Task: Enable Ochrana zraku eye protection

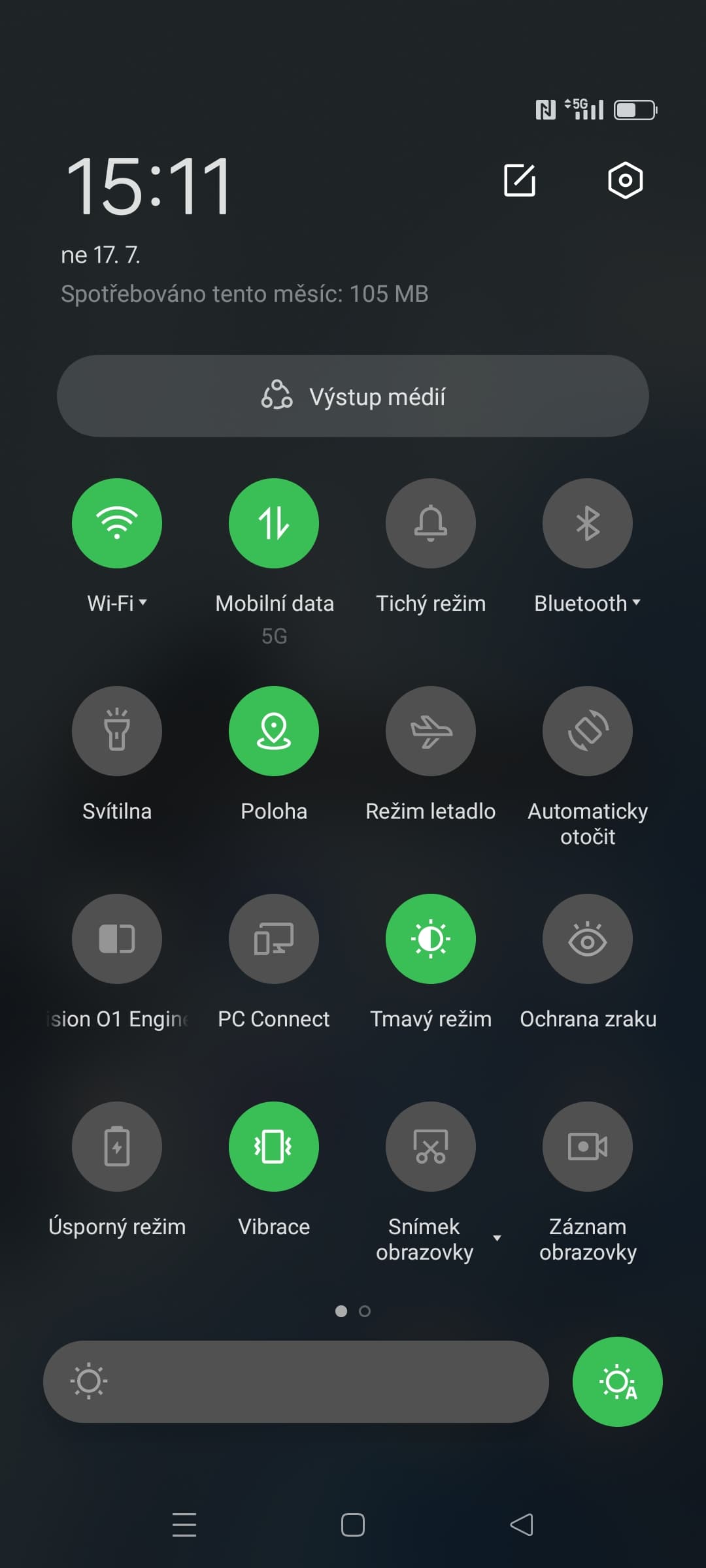Action: 588,939
